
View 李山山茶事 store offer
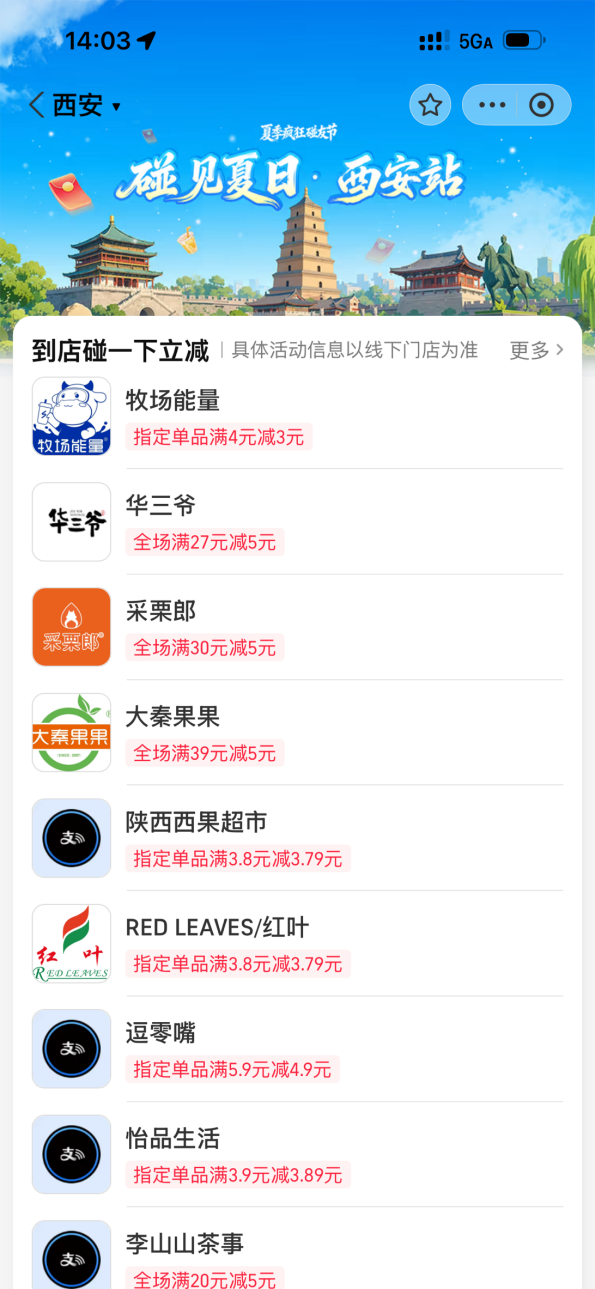[297, 1250]
